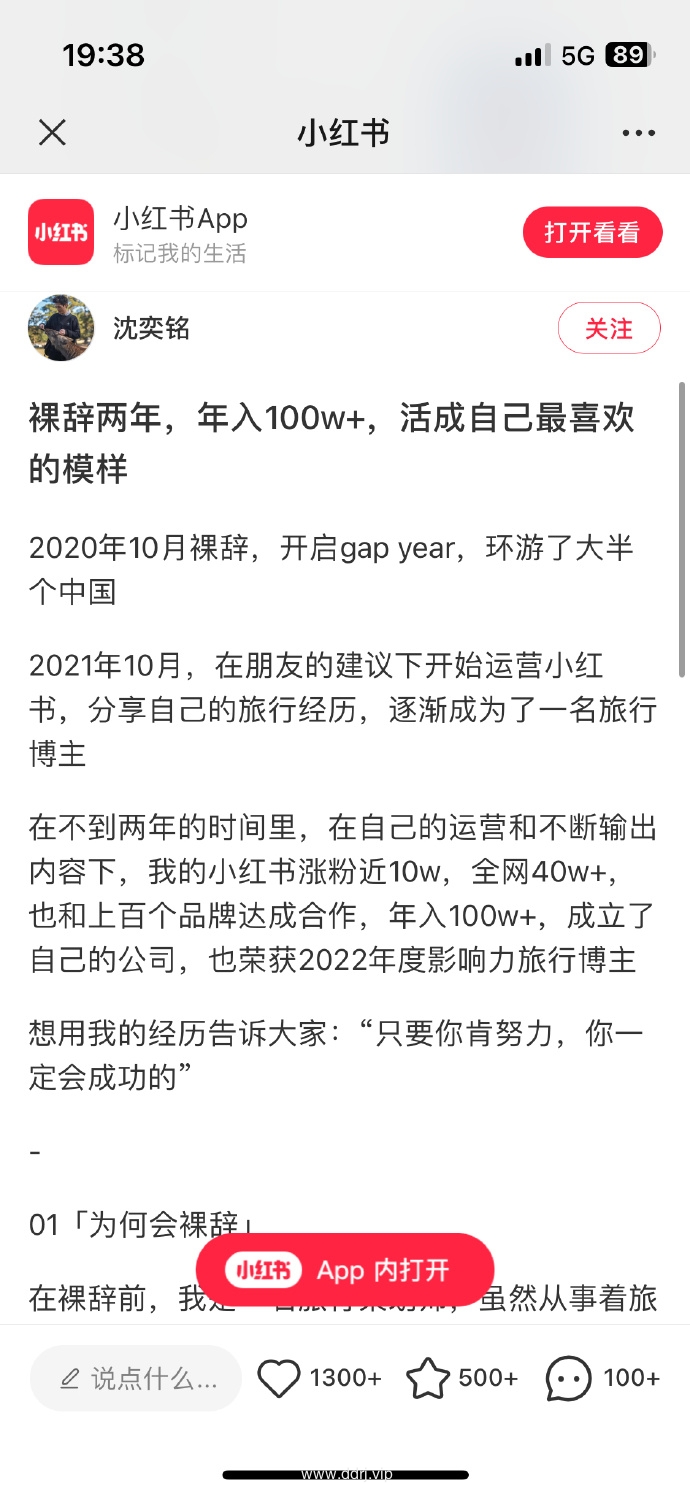Image resolution: width=690 pixels, height=1494 pixels.
Task: Tap the floating App 内打开 button
Action: pos(345,1270)
